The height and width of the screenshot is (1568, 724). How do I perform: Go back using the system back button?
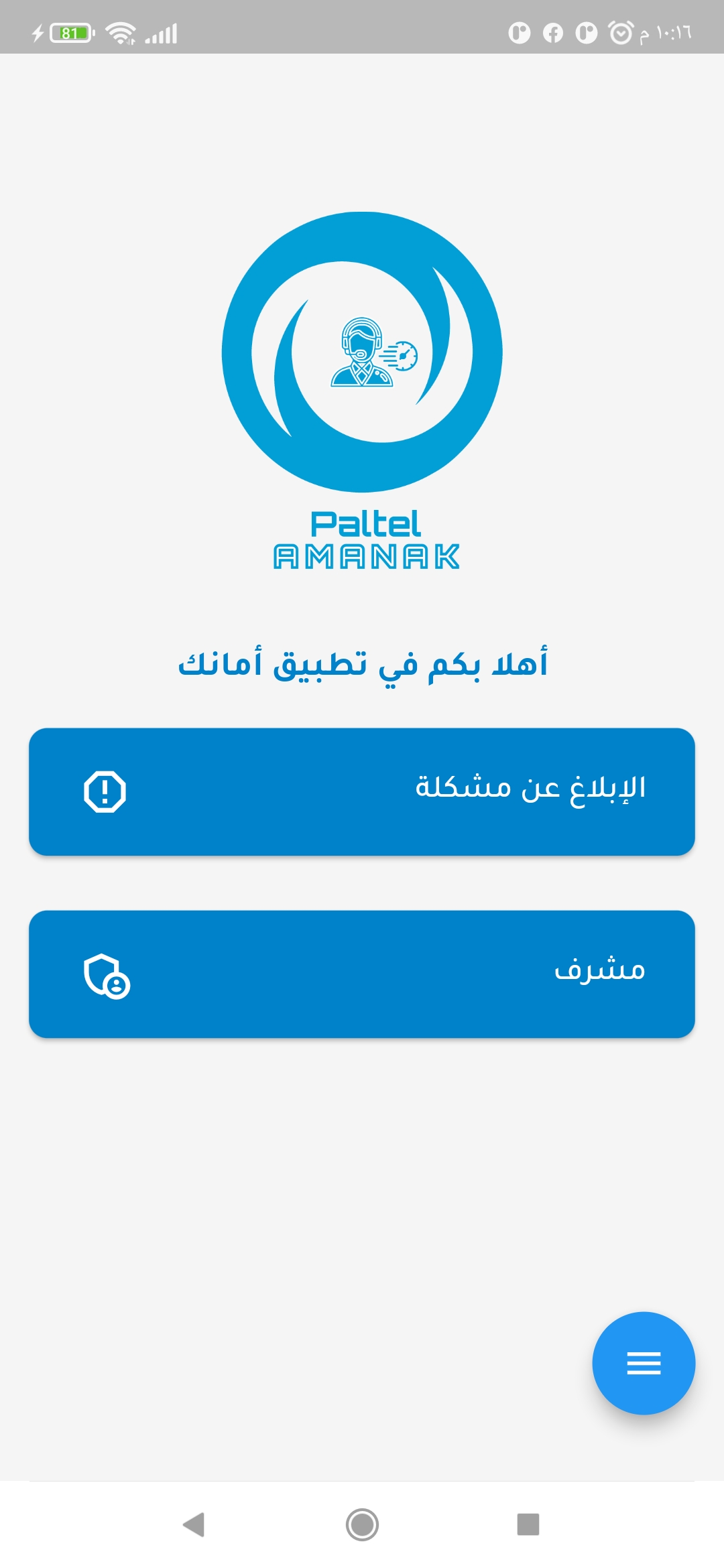[194, 1524]
